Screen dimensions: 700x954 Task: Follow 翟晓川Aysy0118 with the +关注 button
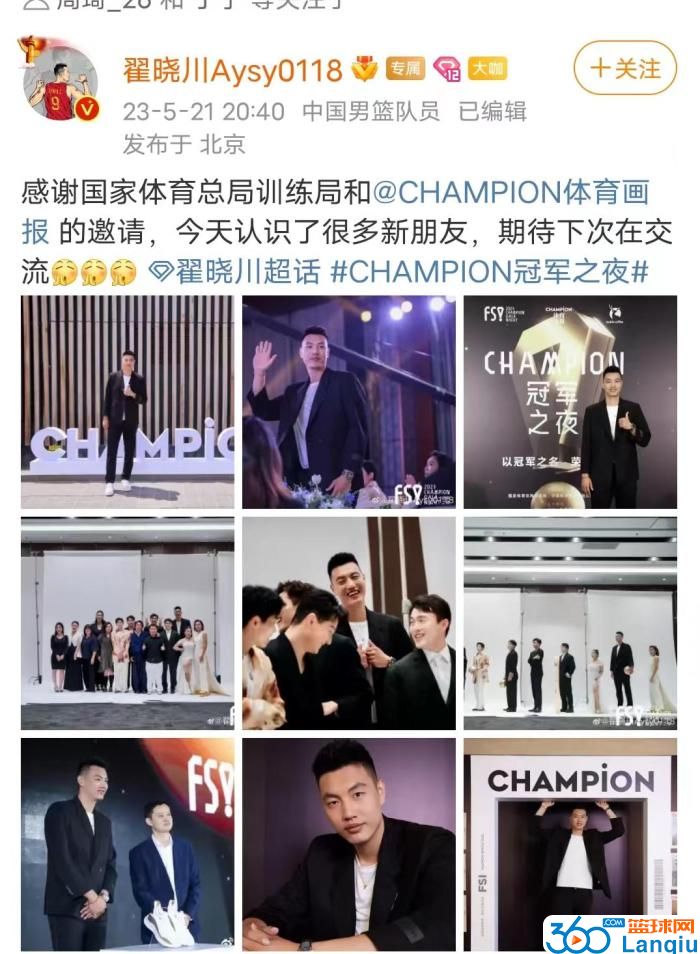pyautogui.click(x=625, y=68)
